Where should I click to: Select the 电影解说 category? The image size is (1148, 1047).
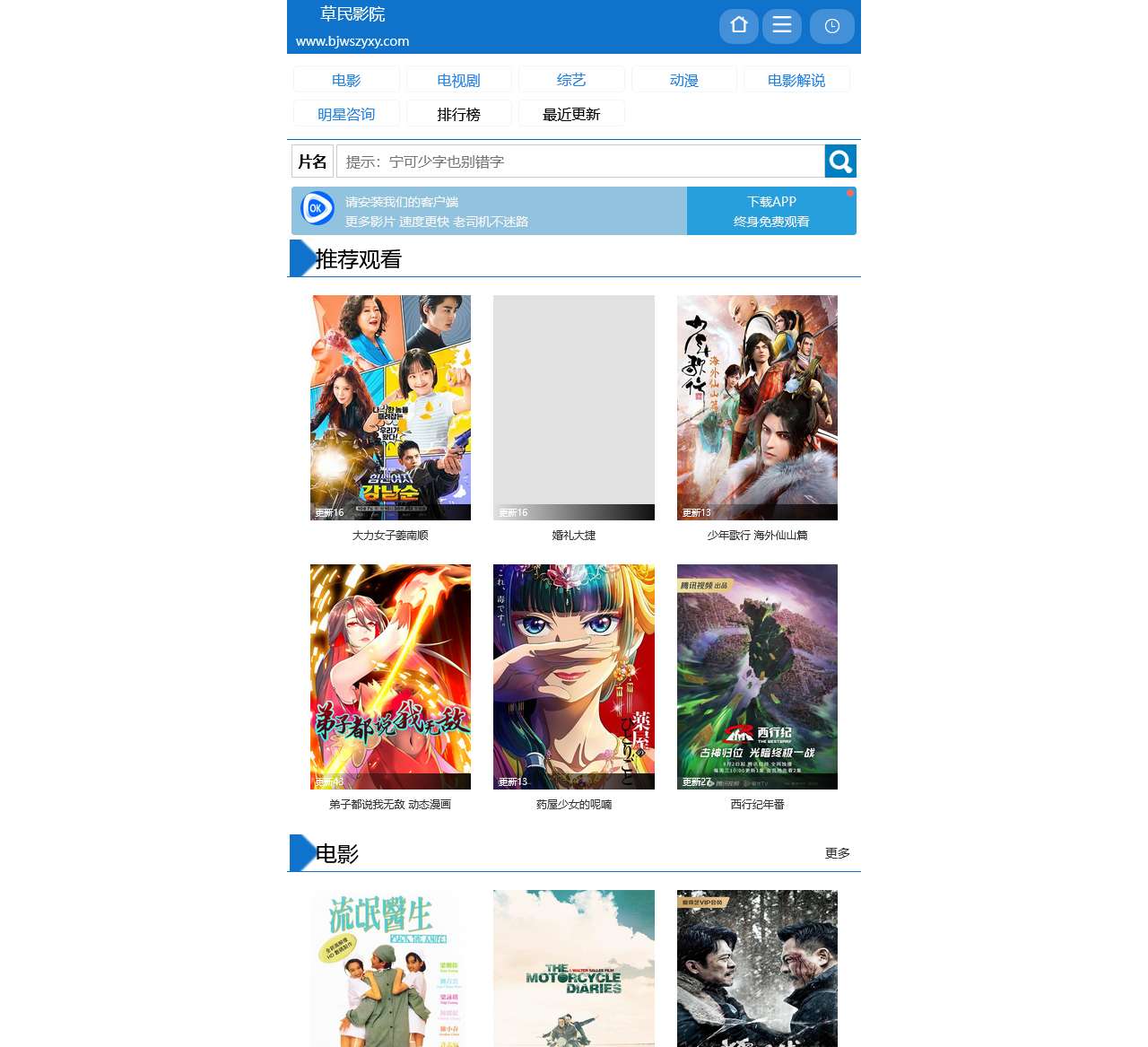pos(796,80)
